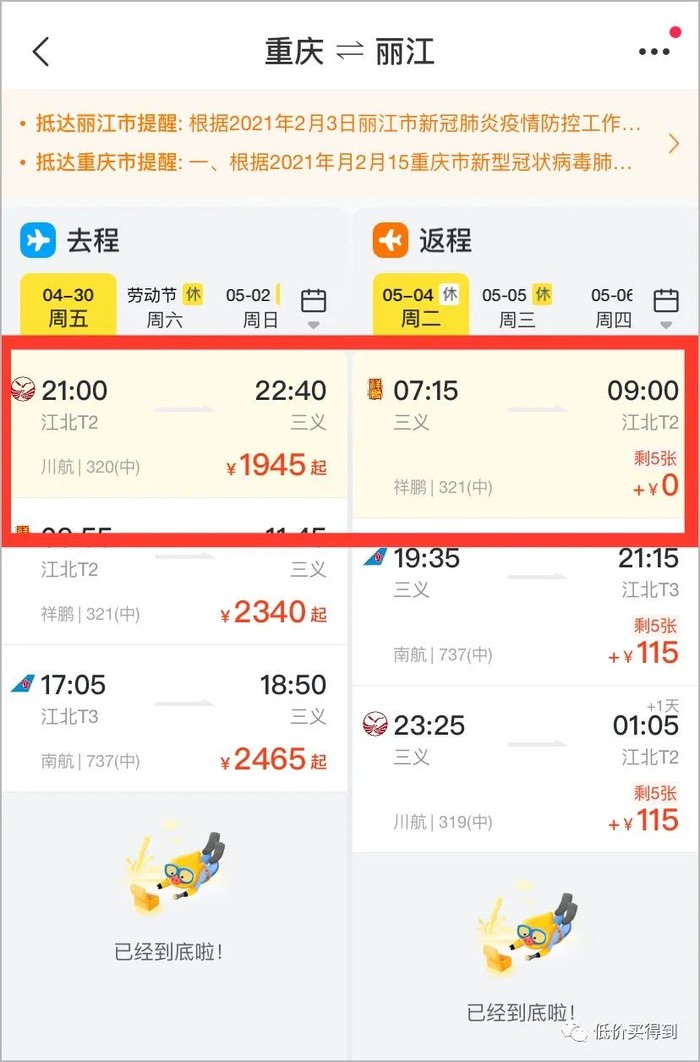The height and width of the screenshot is (1062, 700).
Task: Select return date 05-04 周二
Action: [x=420, y=307]
